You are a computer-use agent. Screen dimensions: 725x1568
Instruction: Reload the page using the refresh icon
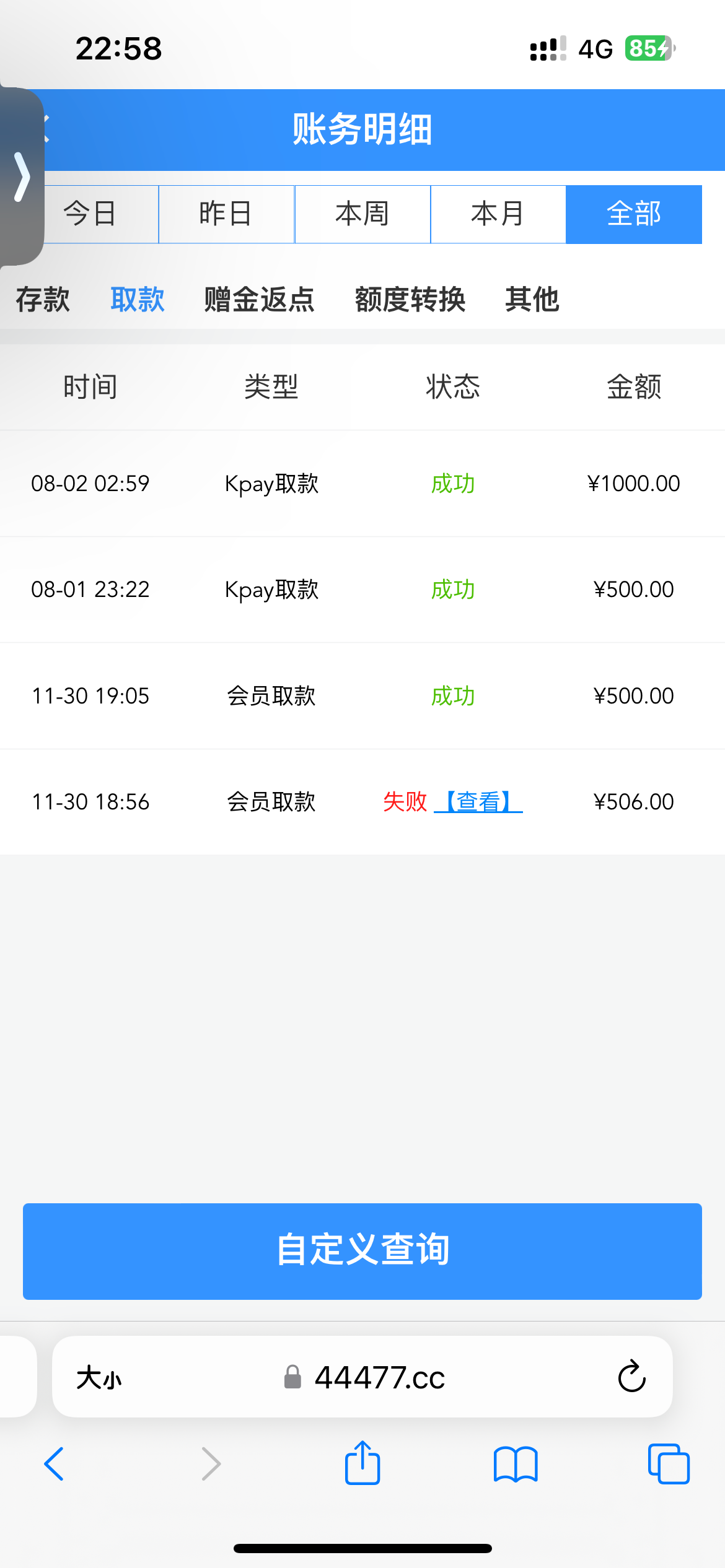tap(630, 1376)
